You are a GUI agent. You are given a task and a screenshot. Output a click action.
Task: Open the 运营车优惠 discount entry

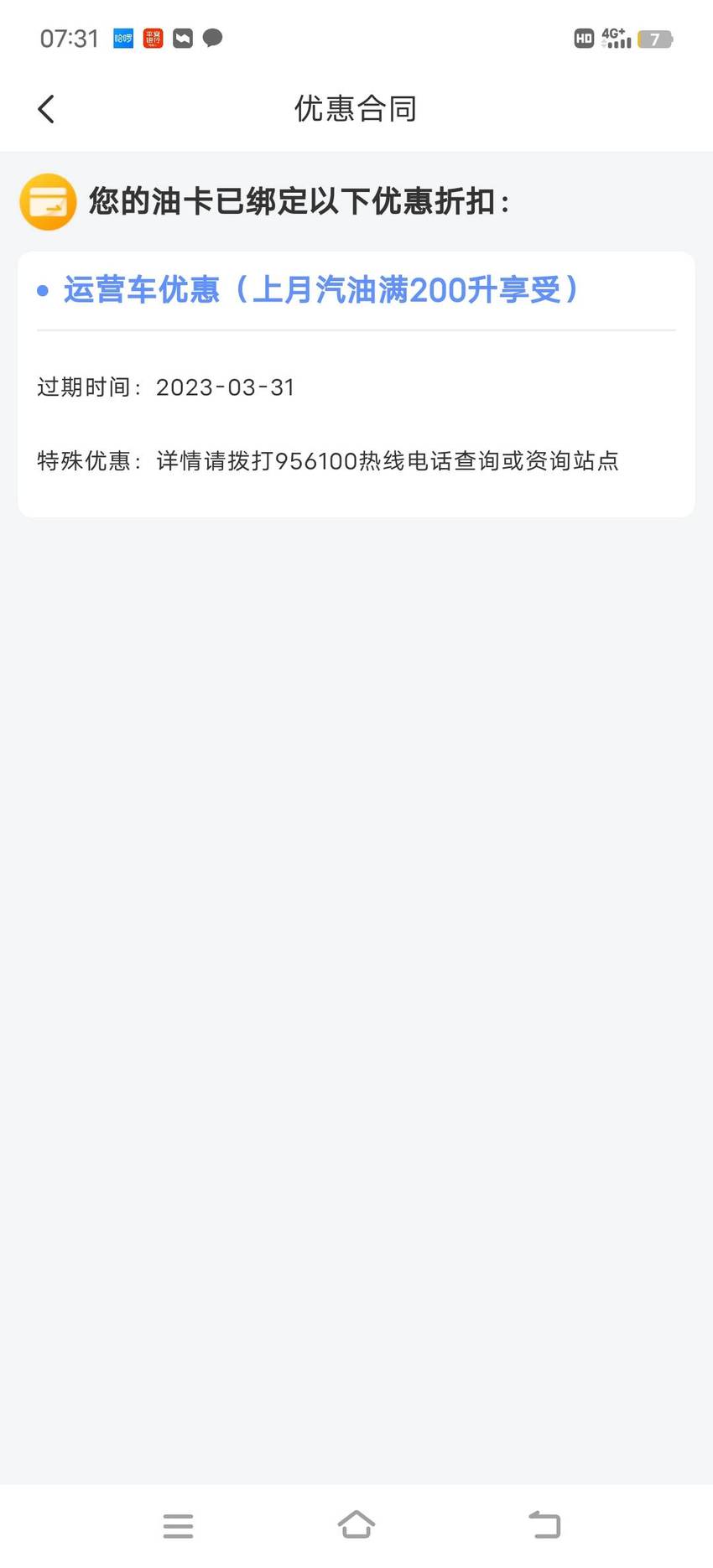point(321,290)
